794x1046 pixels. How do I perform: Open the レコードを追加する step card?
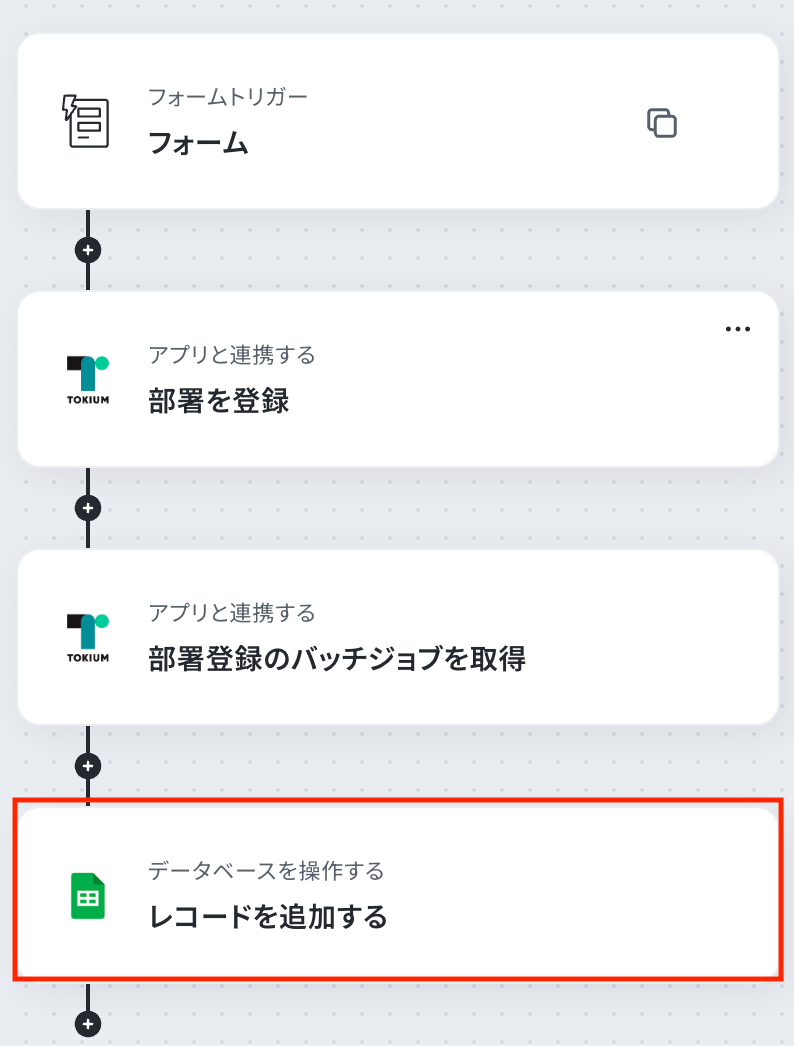click(398, 894)
